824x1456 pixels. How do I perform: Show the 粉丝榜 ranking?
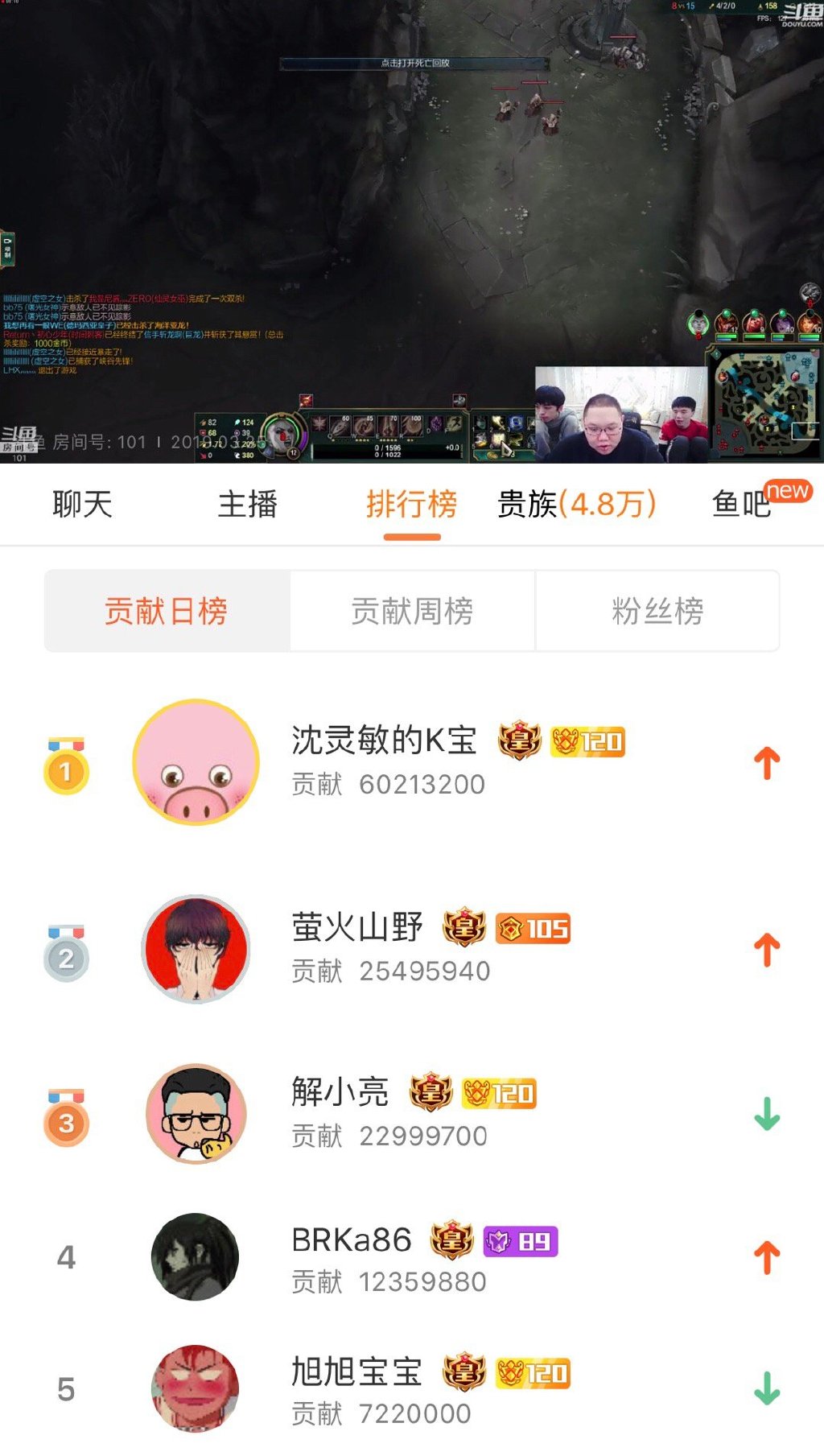pos(657,611)
